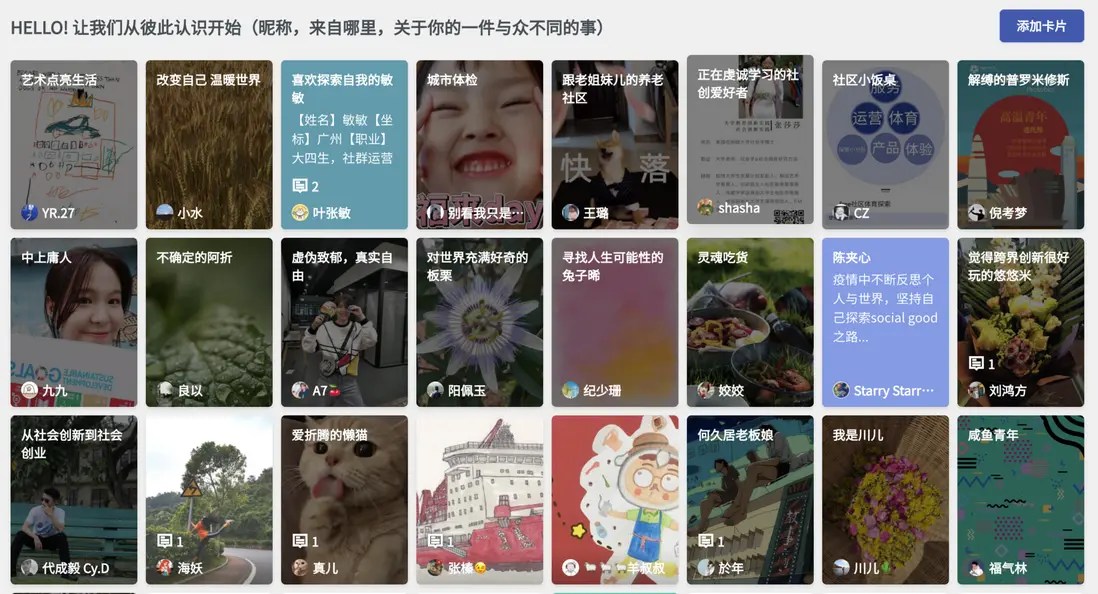Open the 社区小饭桌 card by CZ

point(885,144)
